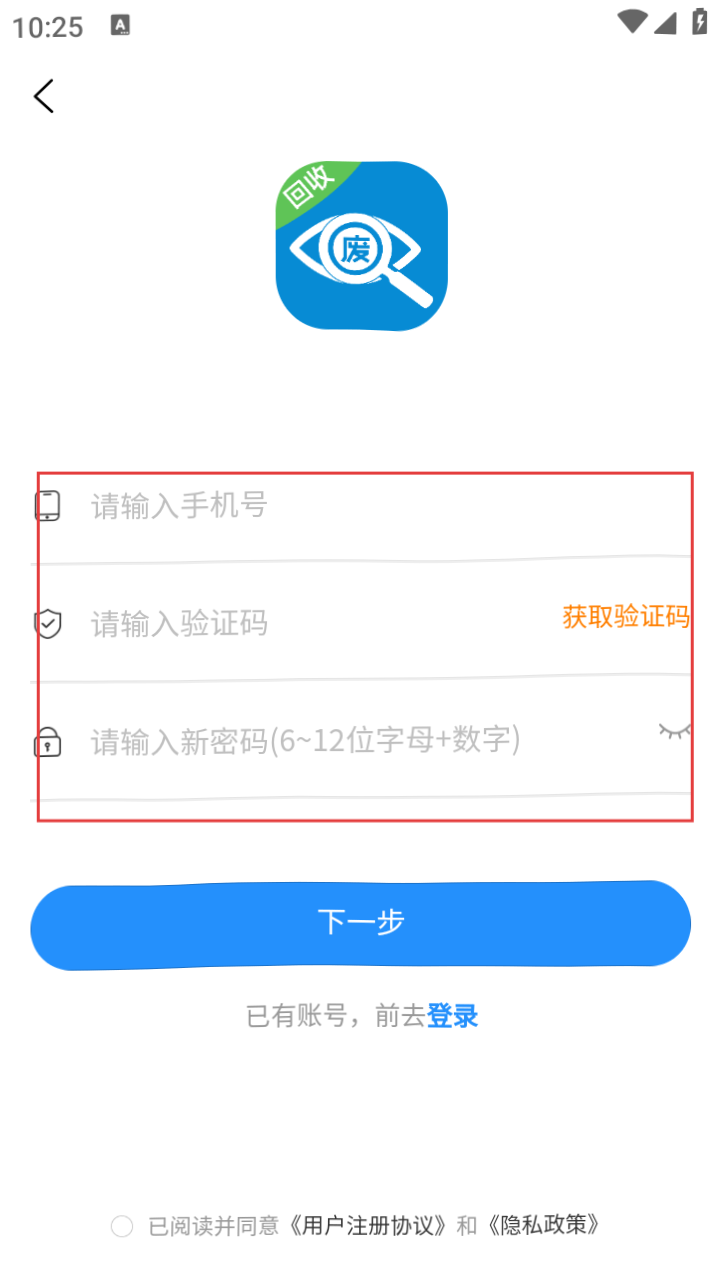718x1275 pixels.
Task: Open the 《隐私政策》 link
Action: pos(543,1225)
